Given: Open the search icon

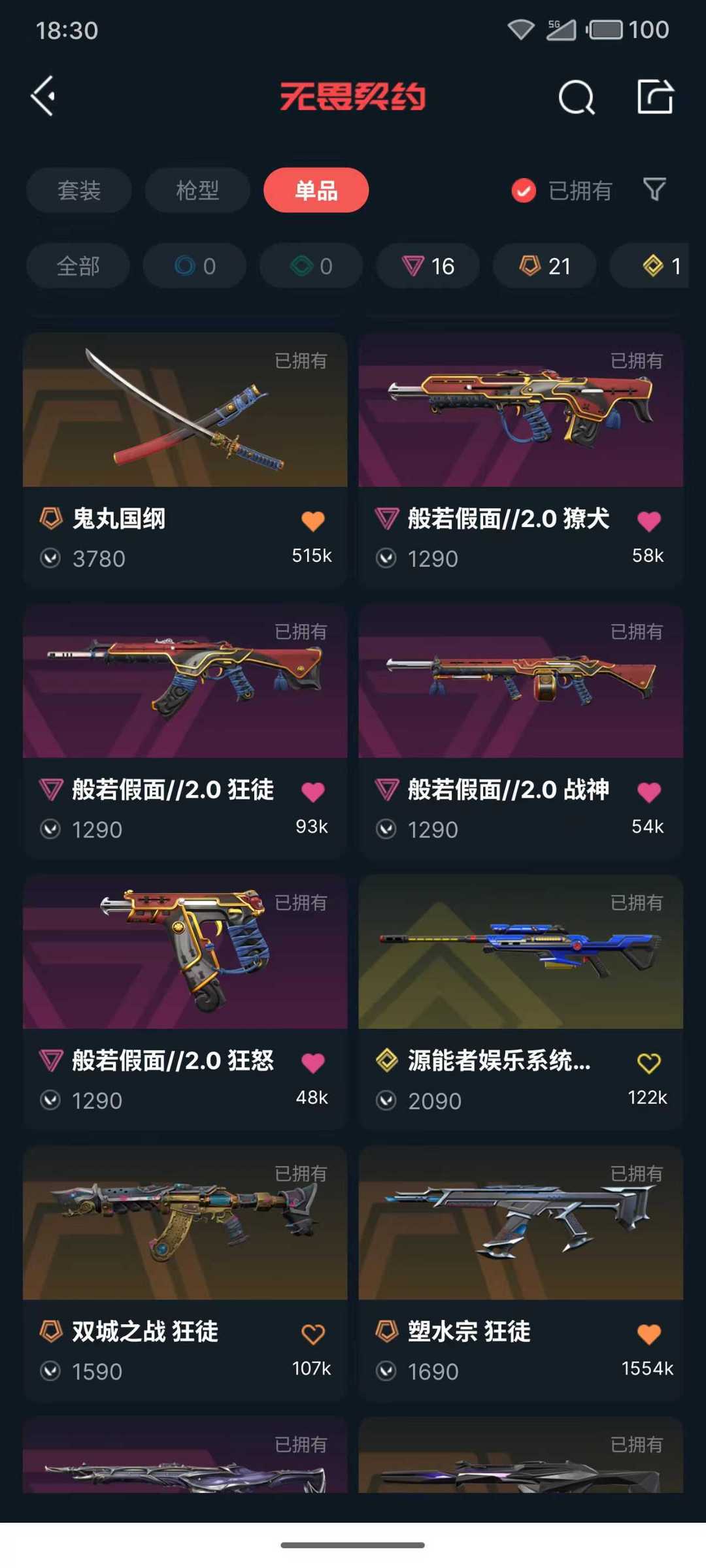Looking at the screenshot, I should pyautogui.click(x=577, y=97).
